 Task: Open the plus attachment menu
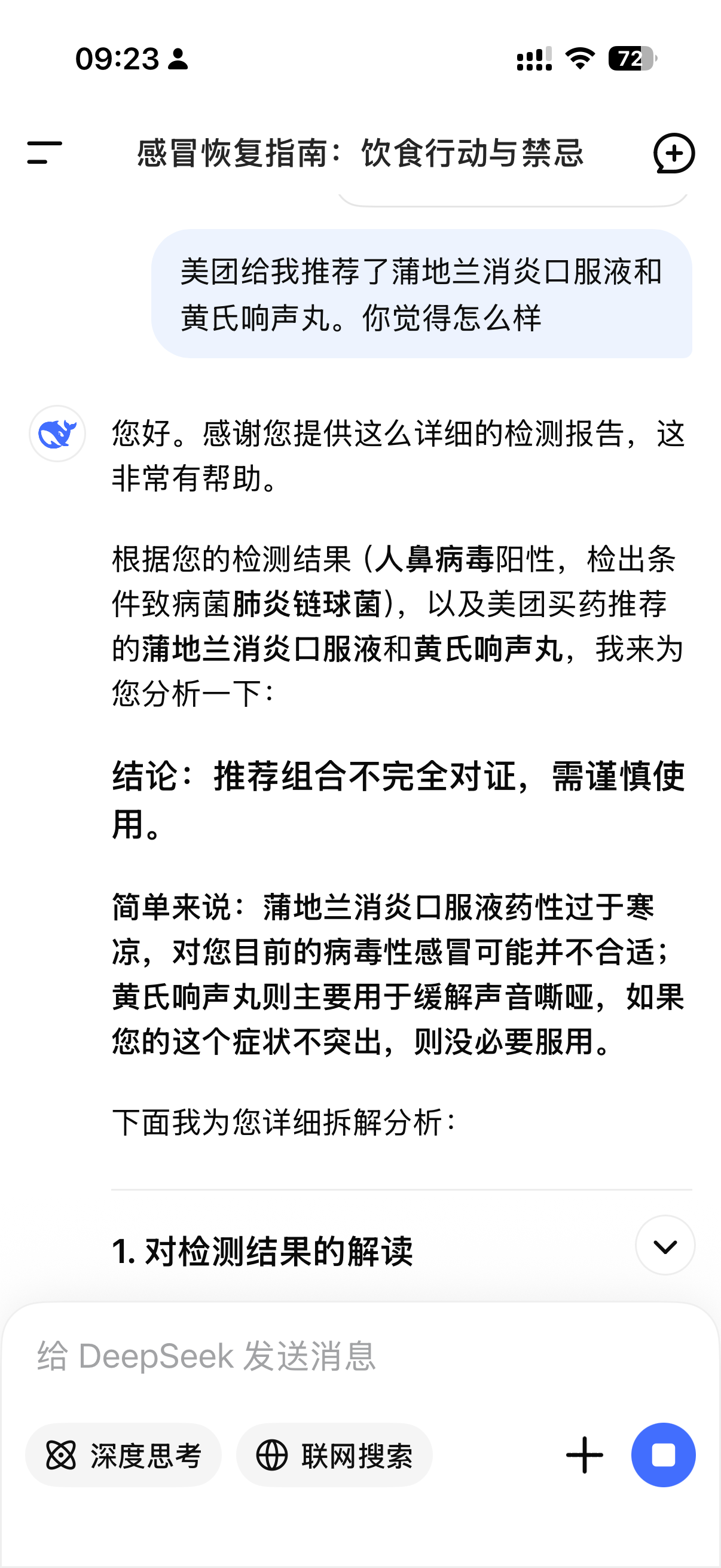click(584, 1455)
